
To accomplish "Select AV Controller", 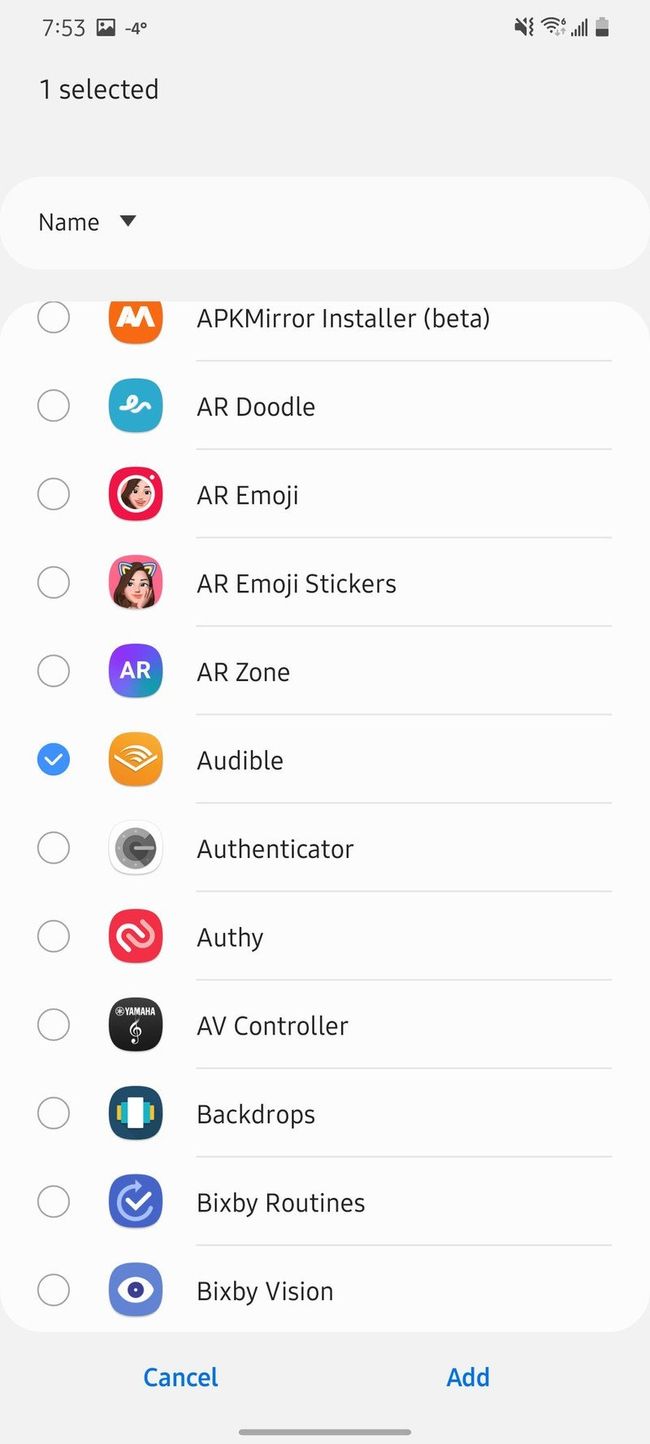I will click(x=53, y=1025).
